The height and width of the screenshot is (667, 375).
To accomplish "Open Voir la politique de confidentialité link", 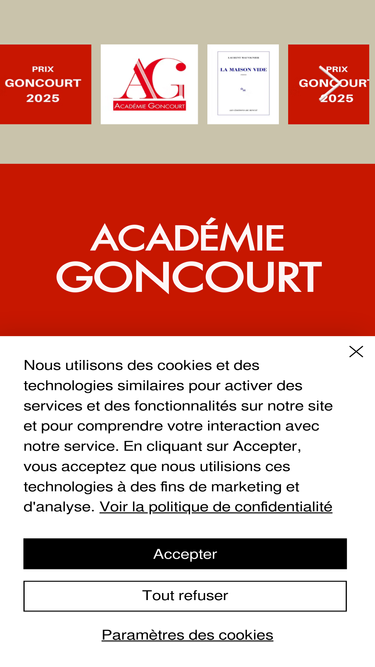I will pos(216,507).
